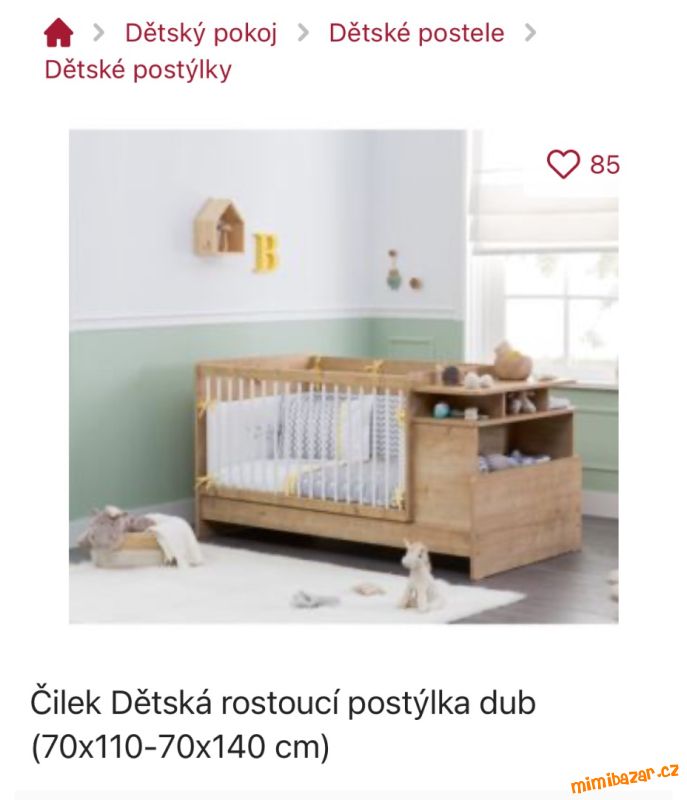This screenshot has width=687, height=800.
Task: Open the crib product photo
Action: point(343,400)
